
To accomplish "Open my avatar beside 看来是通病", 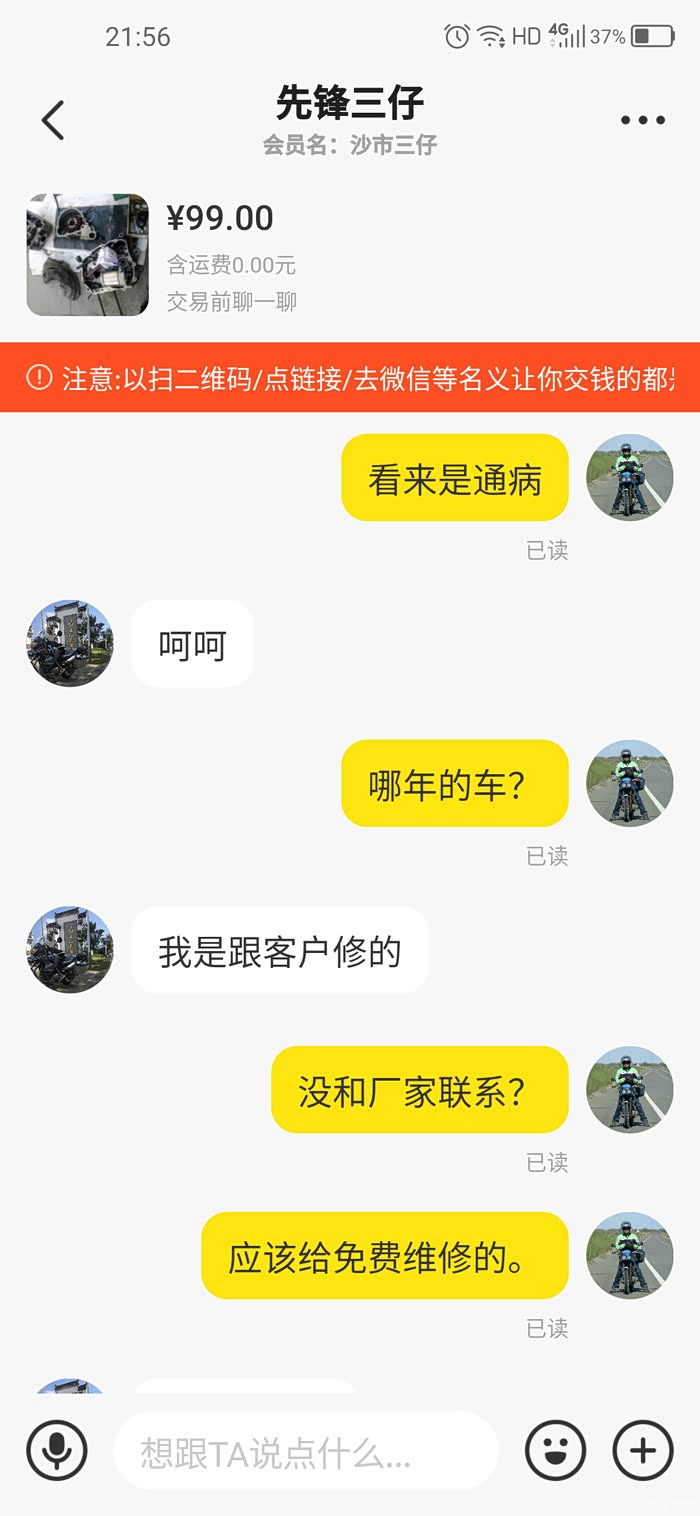I will [x=629, y=478].
